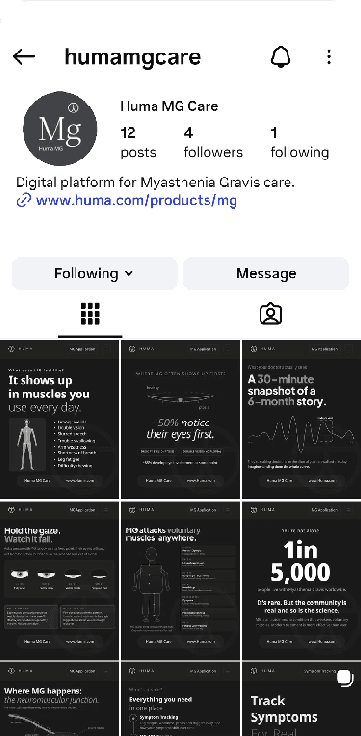This screenshot has height=736, width=361.
Task: Open the 'A 30-minute snapshot' post
Action: [301, 419]
